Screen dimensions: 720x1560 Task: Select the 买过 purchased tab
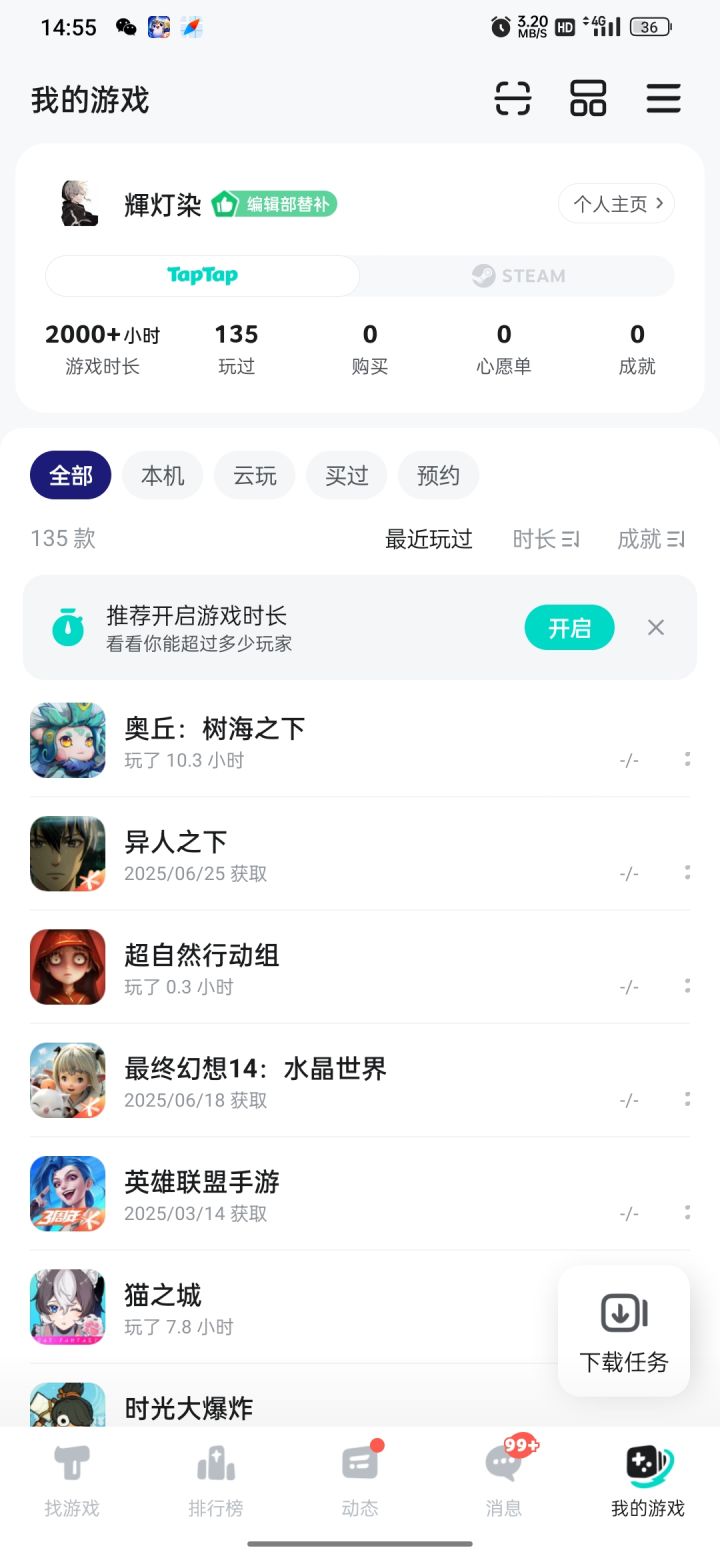tap(346, 475)
